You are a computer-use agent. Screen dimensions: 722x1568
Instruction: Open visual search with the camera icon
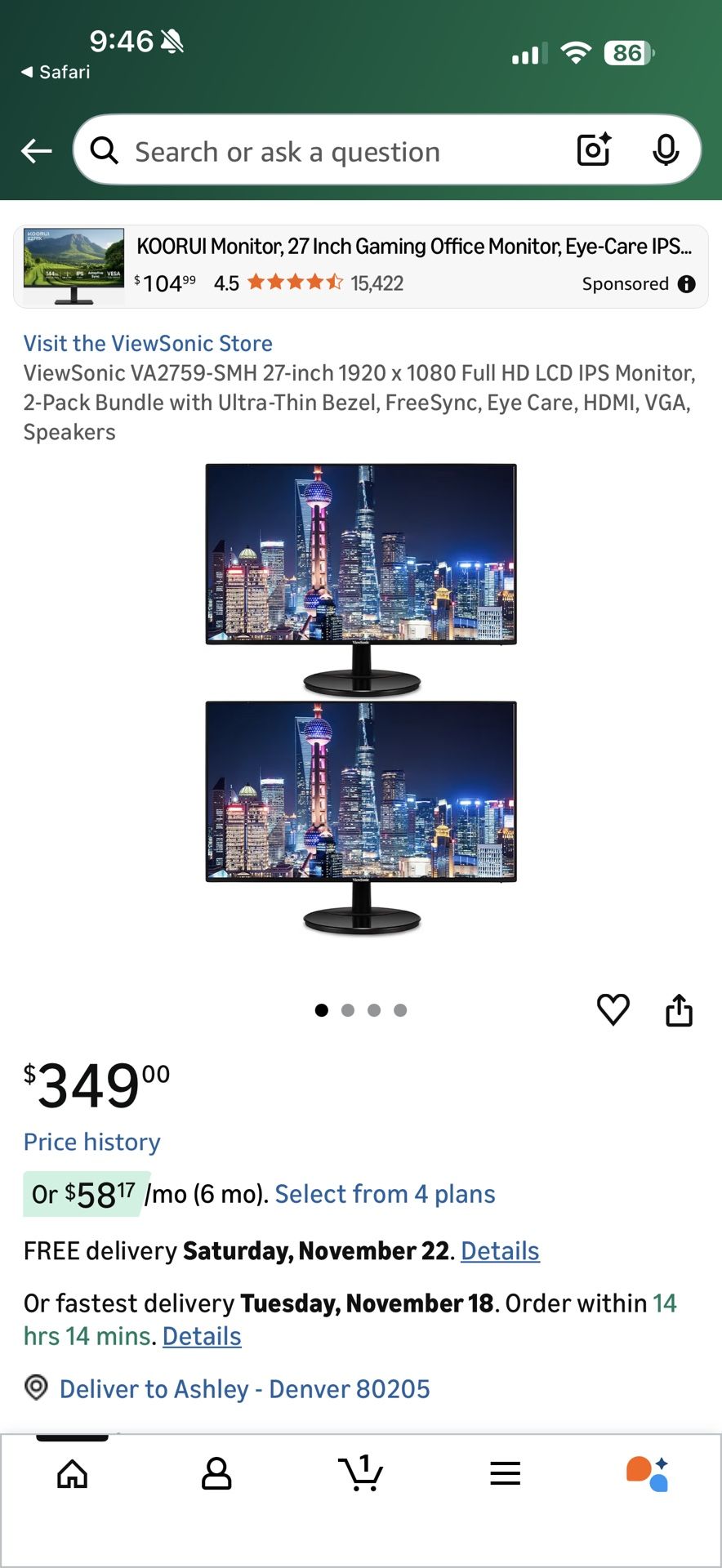coord(593,149)
